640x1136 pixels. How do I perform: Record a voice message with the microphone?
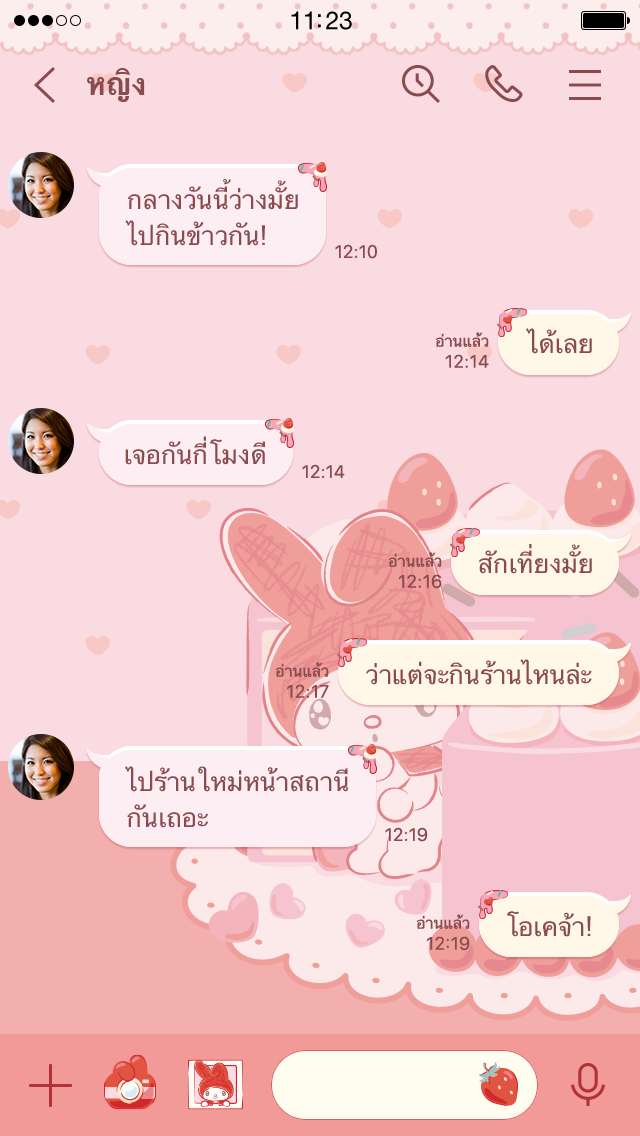pos(588,1085)
